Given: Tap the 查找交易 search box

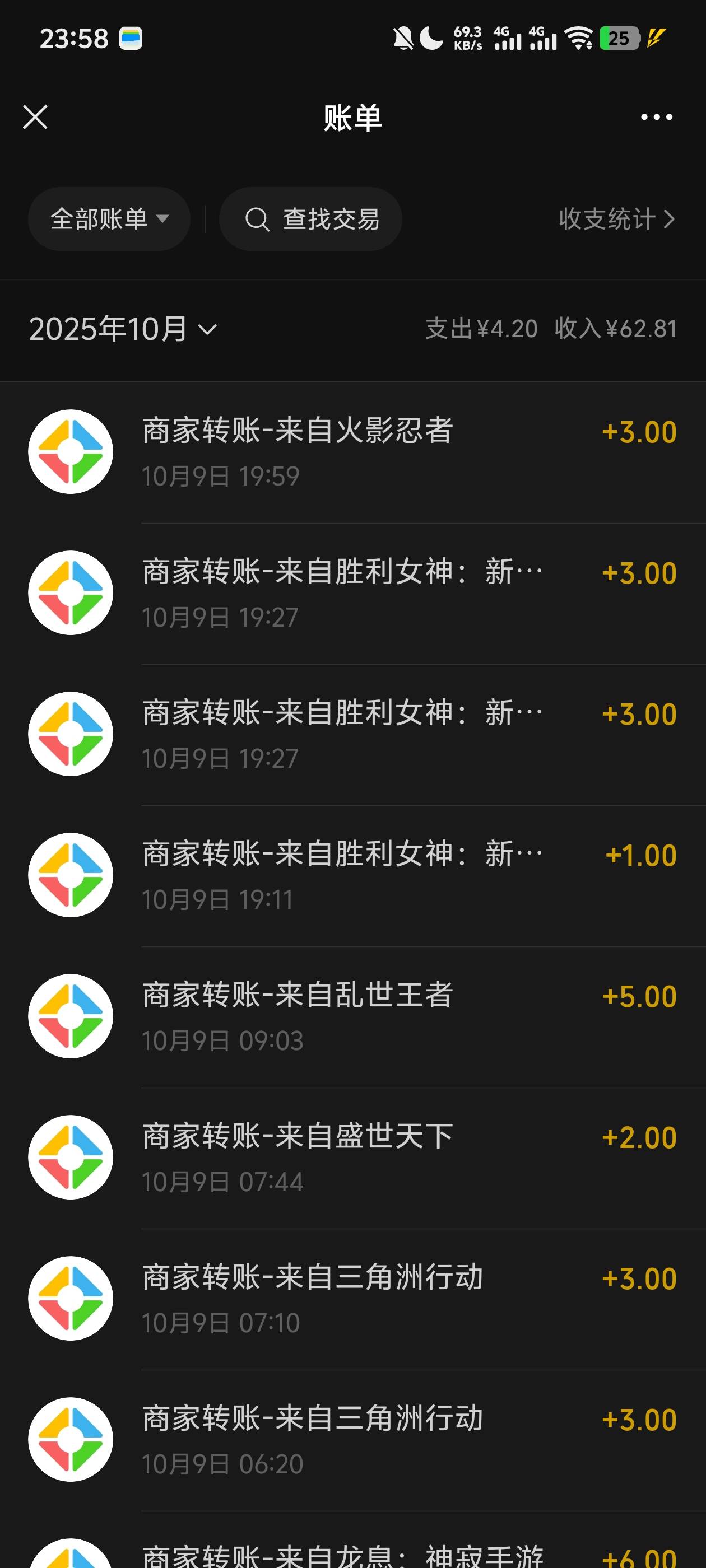Looking at the screenshot, I should point(310,219).
